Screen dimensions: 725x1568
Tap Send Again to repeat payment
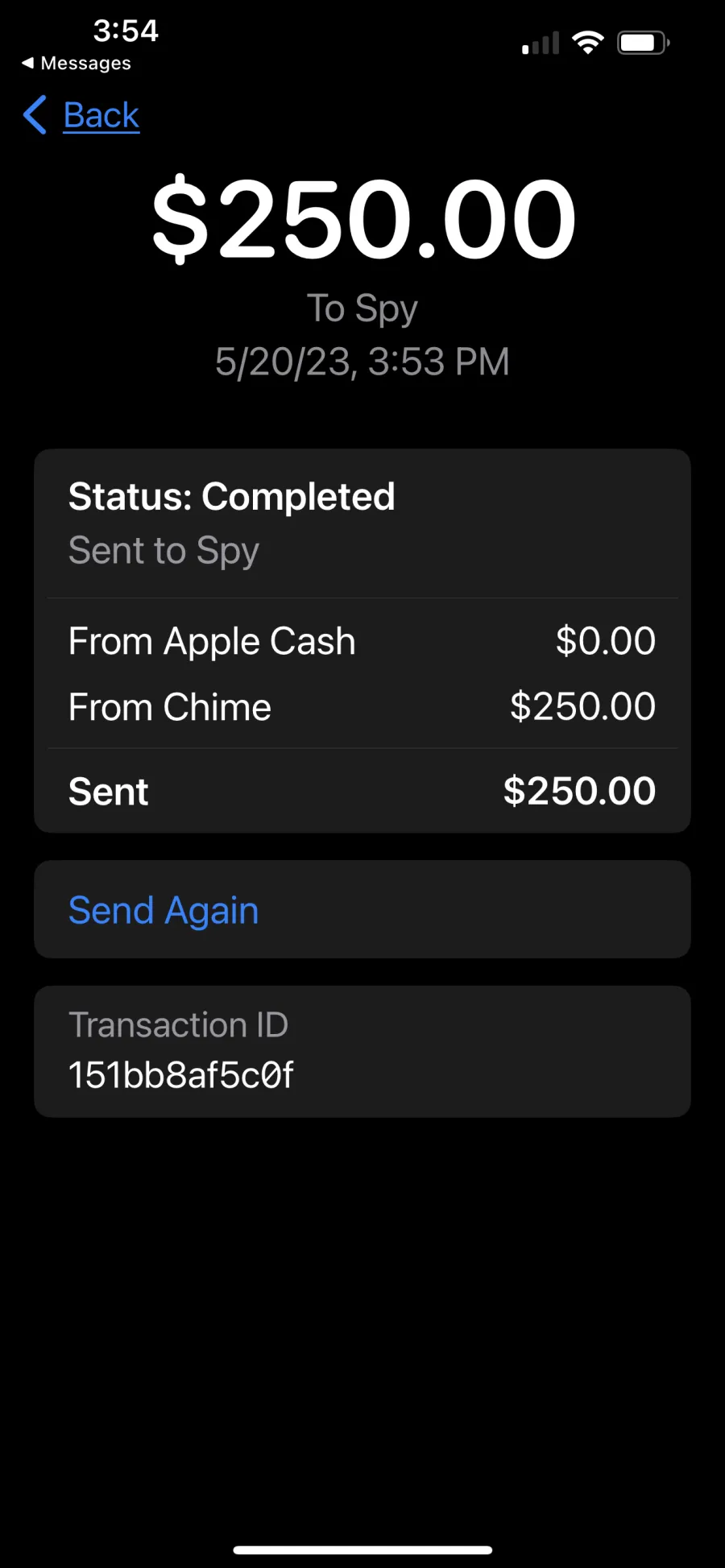click(x=362, y=909)
